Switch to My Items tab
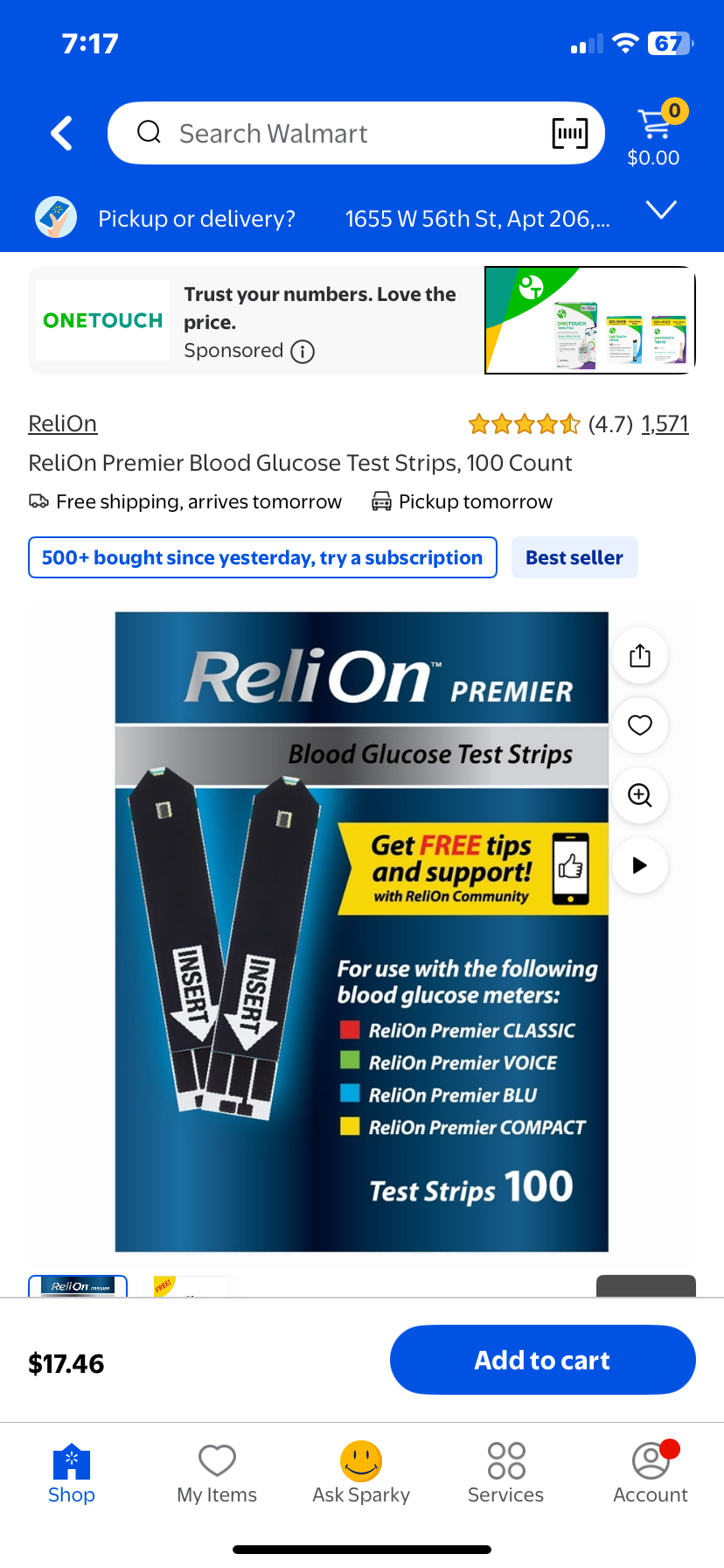Image resolution: width=724 pixels, height=1568 pixels. [x=217, y=1473]
